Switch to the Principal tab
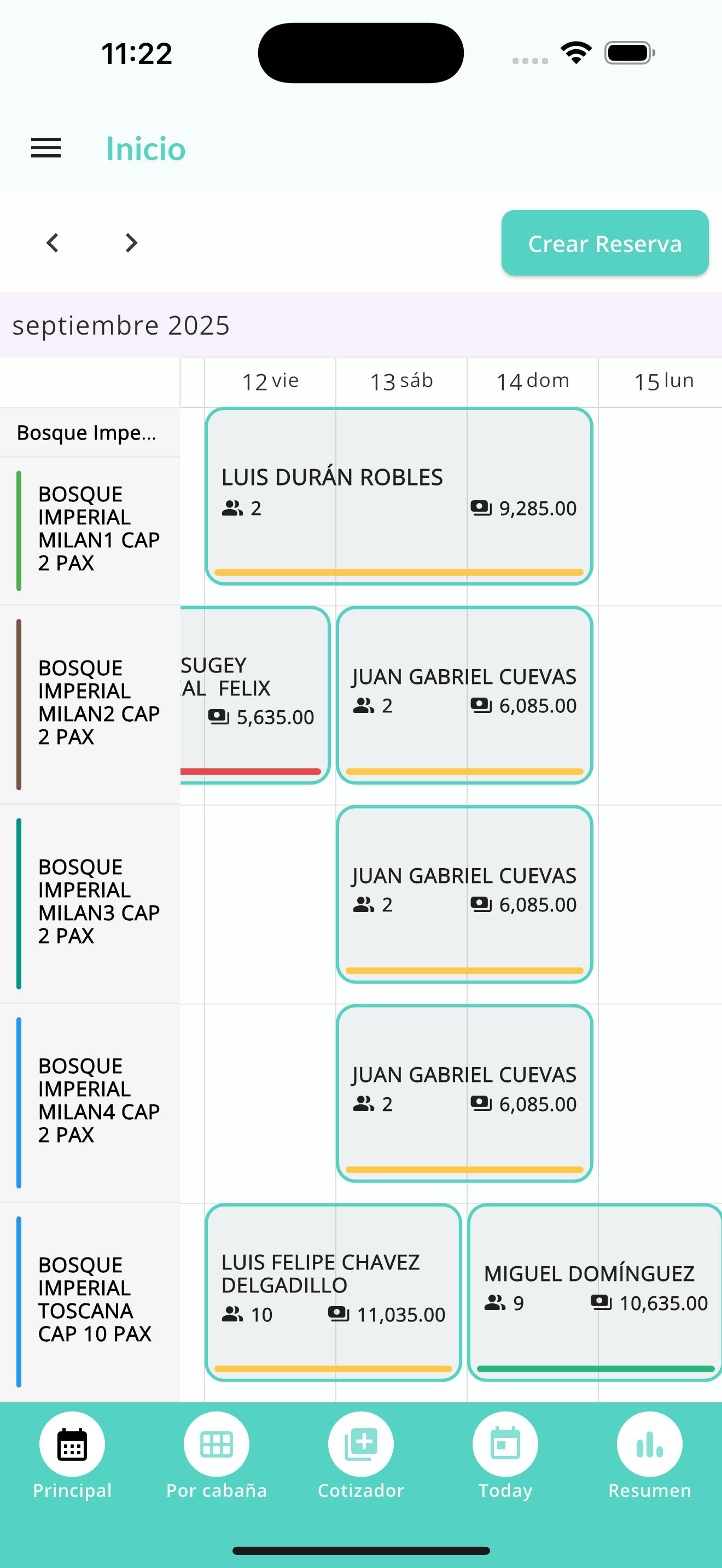The height and width of the screenshot is (1568, 722). [72, 1455]
